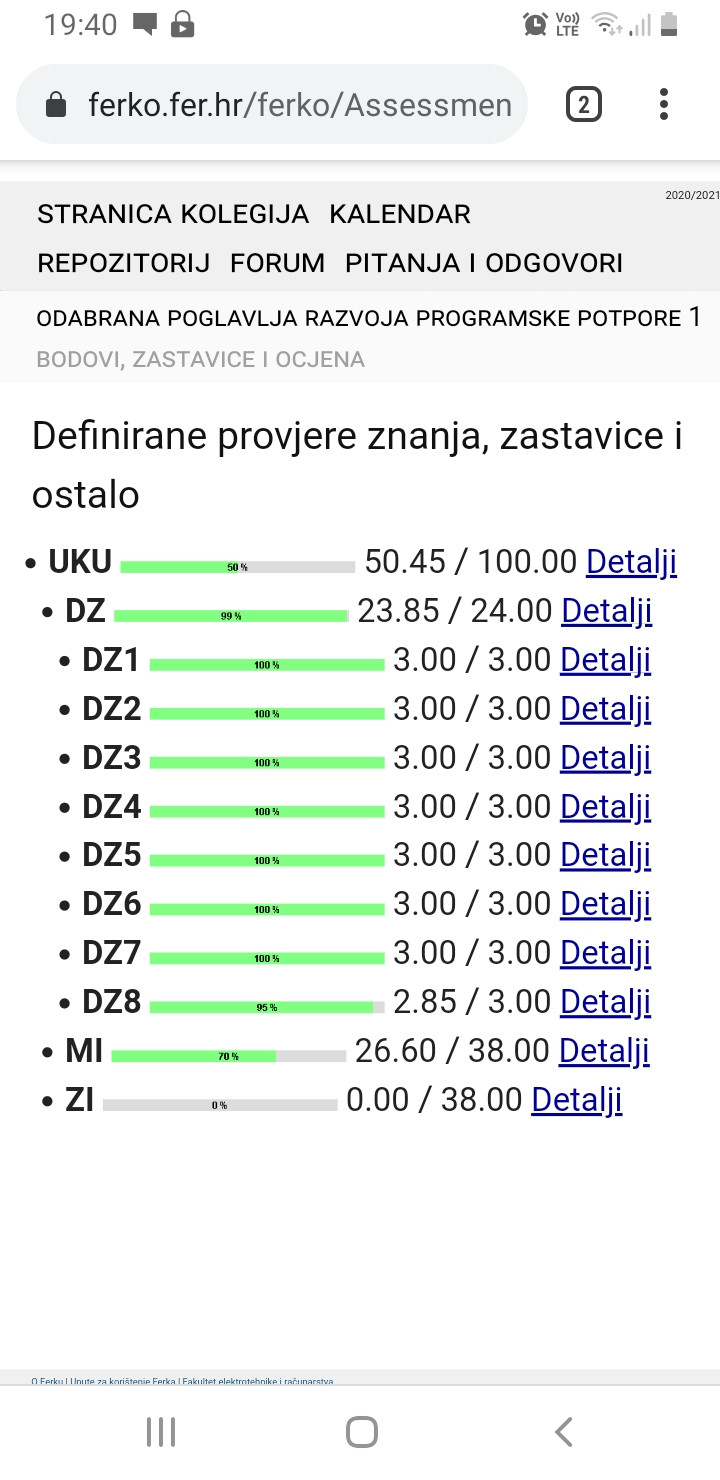View Detalji for UKU total score
Image resolution: width=720 pixels, height=1480 pixels.
point(631,562)
